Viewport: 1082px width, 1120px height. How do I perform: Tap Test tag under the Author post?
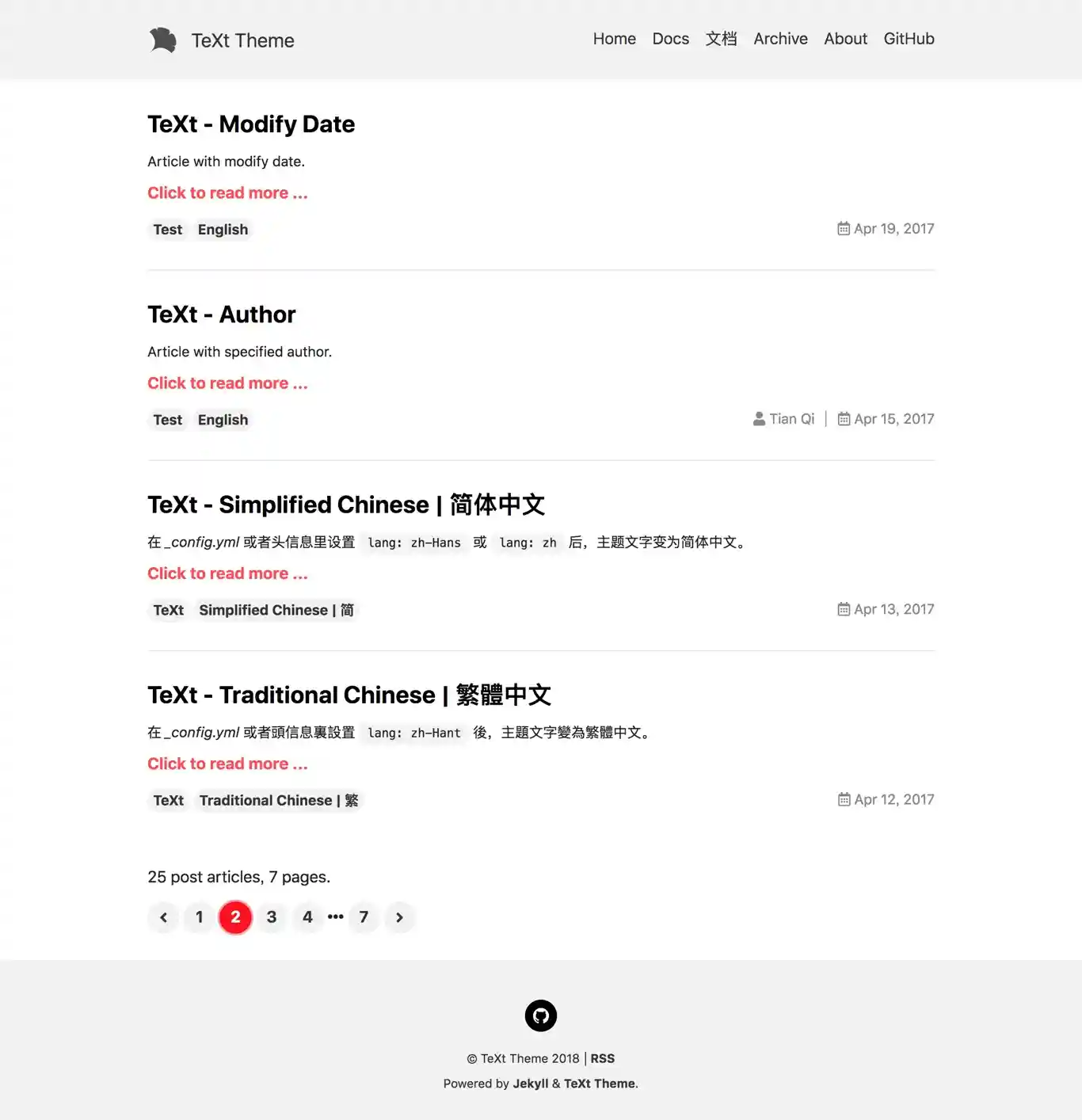point(167,420)
